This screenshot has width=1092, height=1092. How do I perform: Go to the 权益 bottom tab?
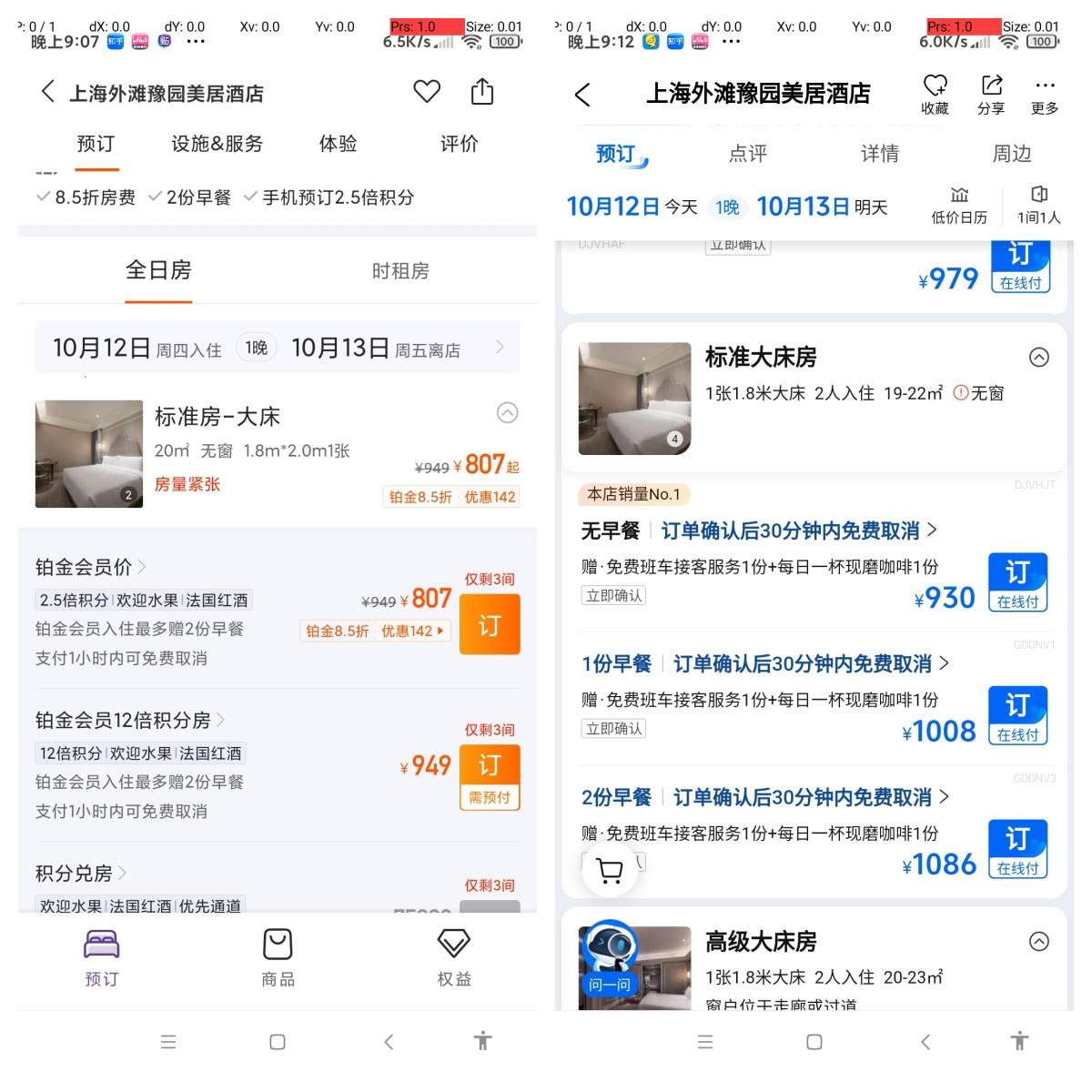(453, 957)
